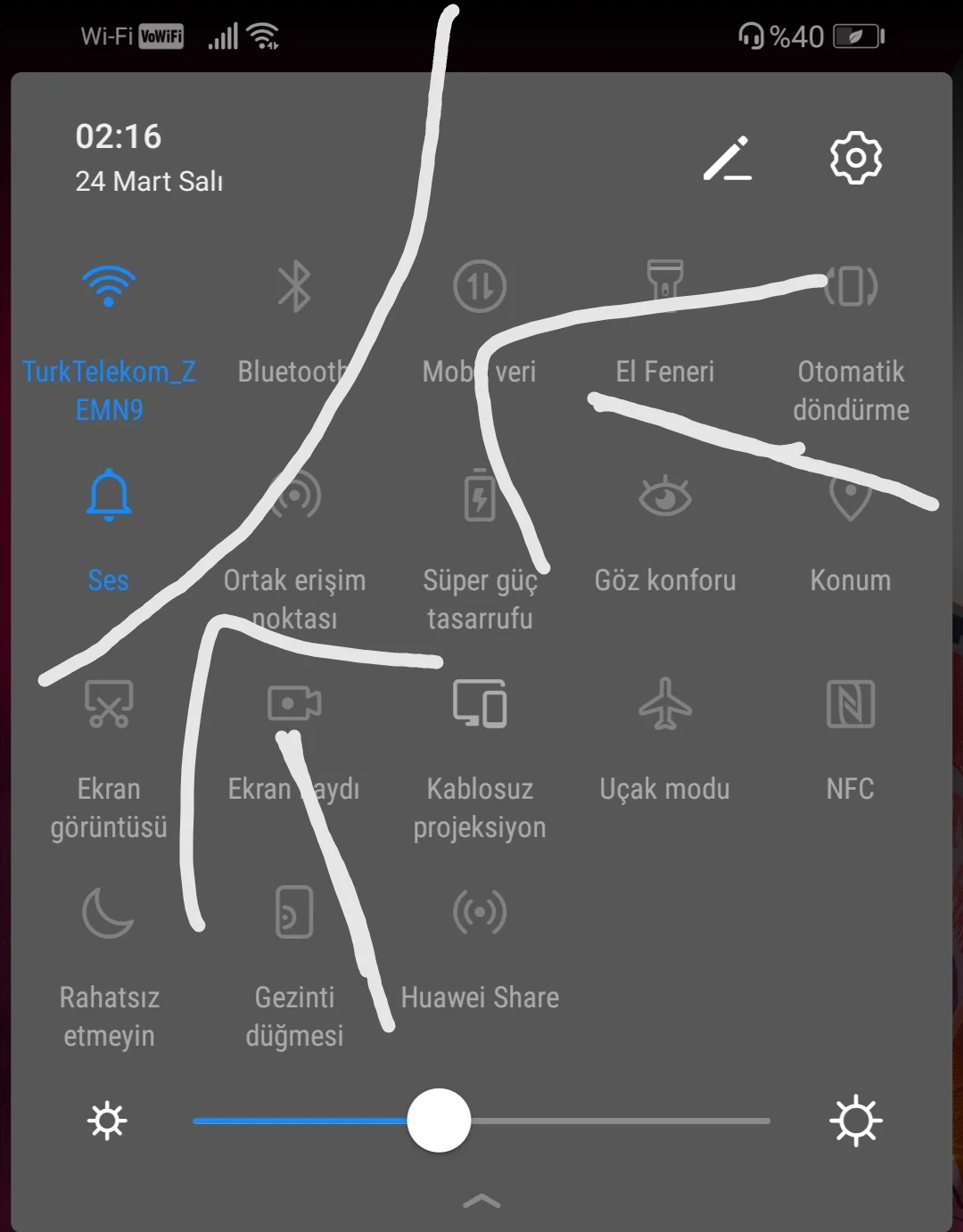
Task: Take a screenshot with Ekran görüntüsü
Action: pyautogui.click(x=109, y=704)
